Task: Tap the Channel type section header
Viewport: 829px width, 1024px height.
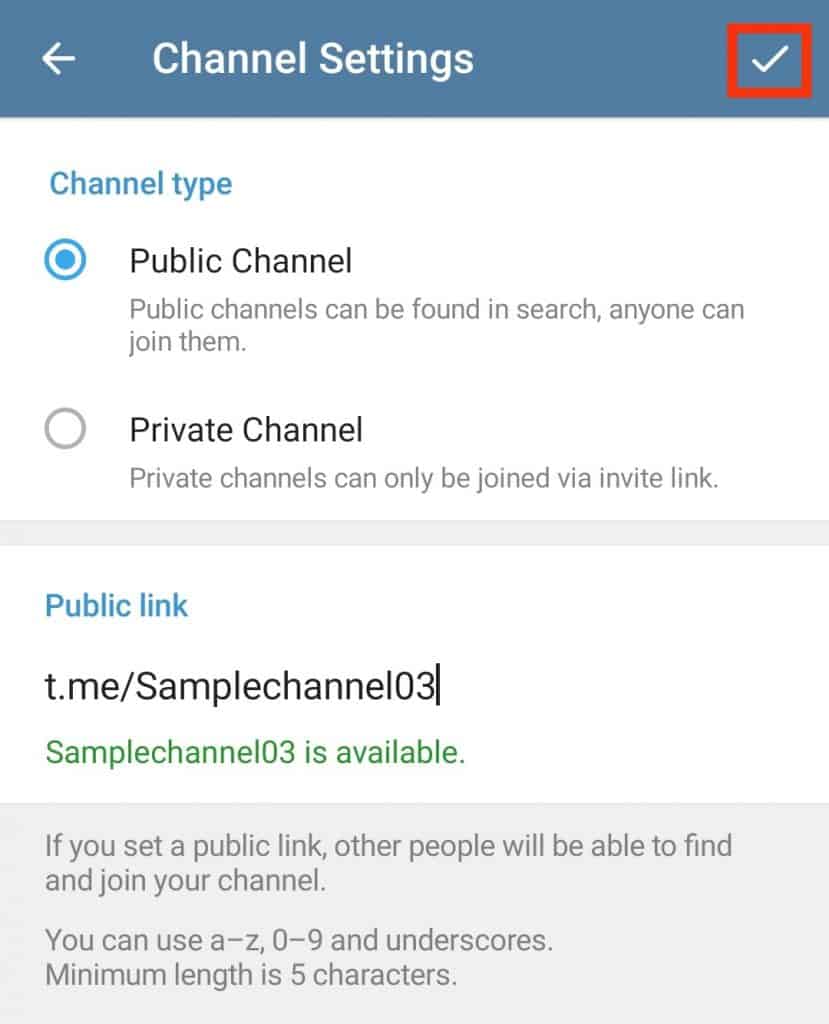Action: click(x=139, y=183)
